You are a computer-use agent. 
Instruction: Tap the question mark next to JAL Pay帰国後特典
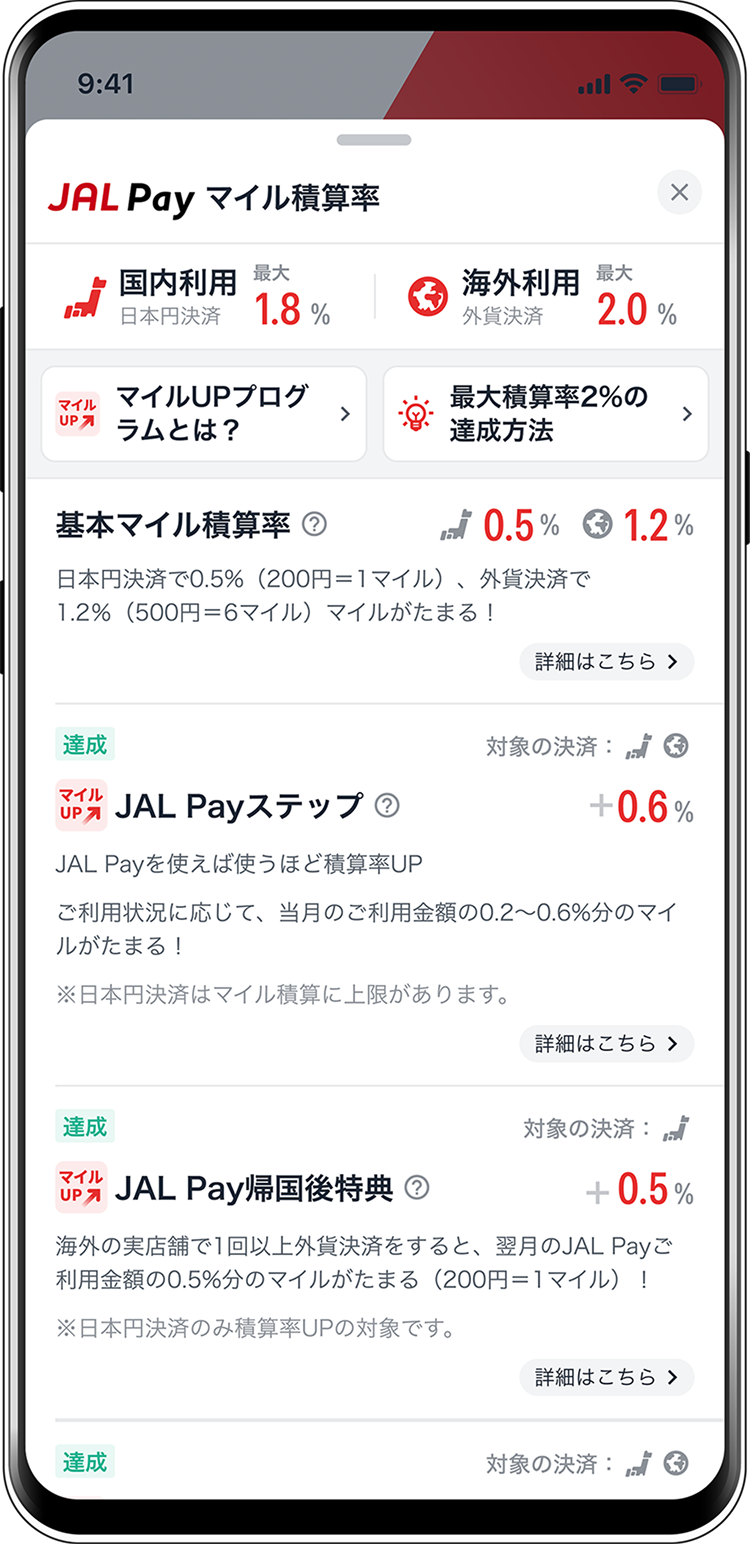[417, 1187]
